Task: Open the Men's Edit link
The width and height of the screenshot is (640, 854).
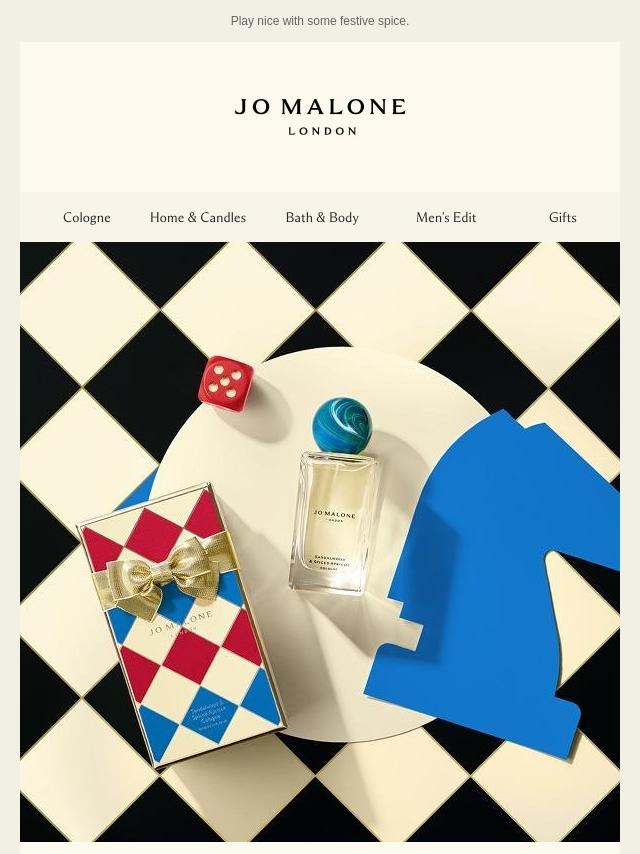Action: (x=446, y=217)
